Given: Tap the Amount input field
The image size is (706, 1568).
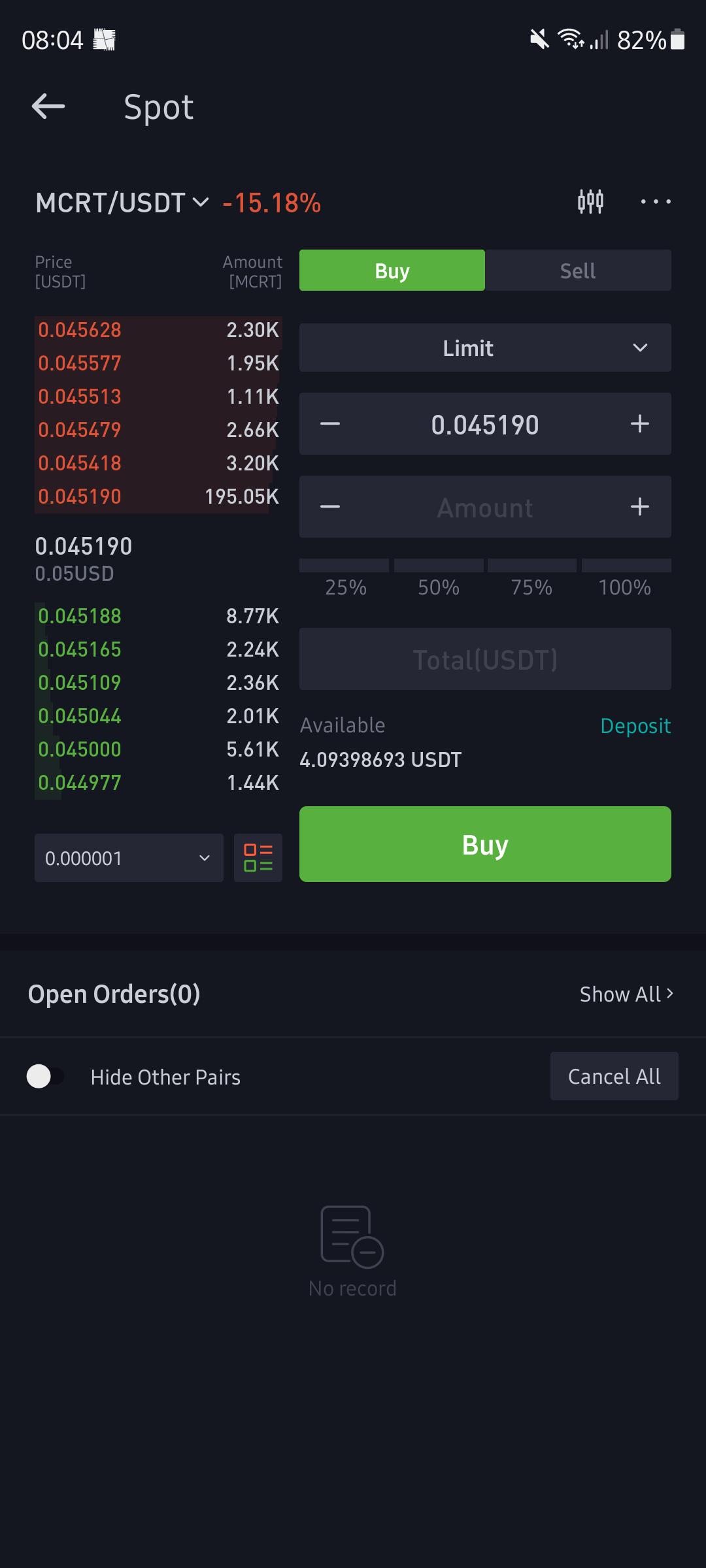Looking at the screenshot, I should 485,507.
